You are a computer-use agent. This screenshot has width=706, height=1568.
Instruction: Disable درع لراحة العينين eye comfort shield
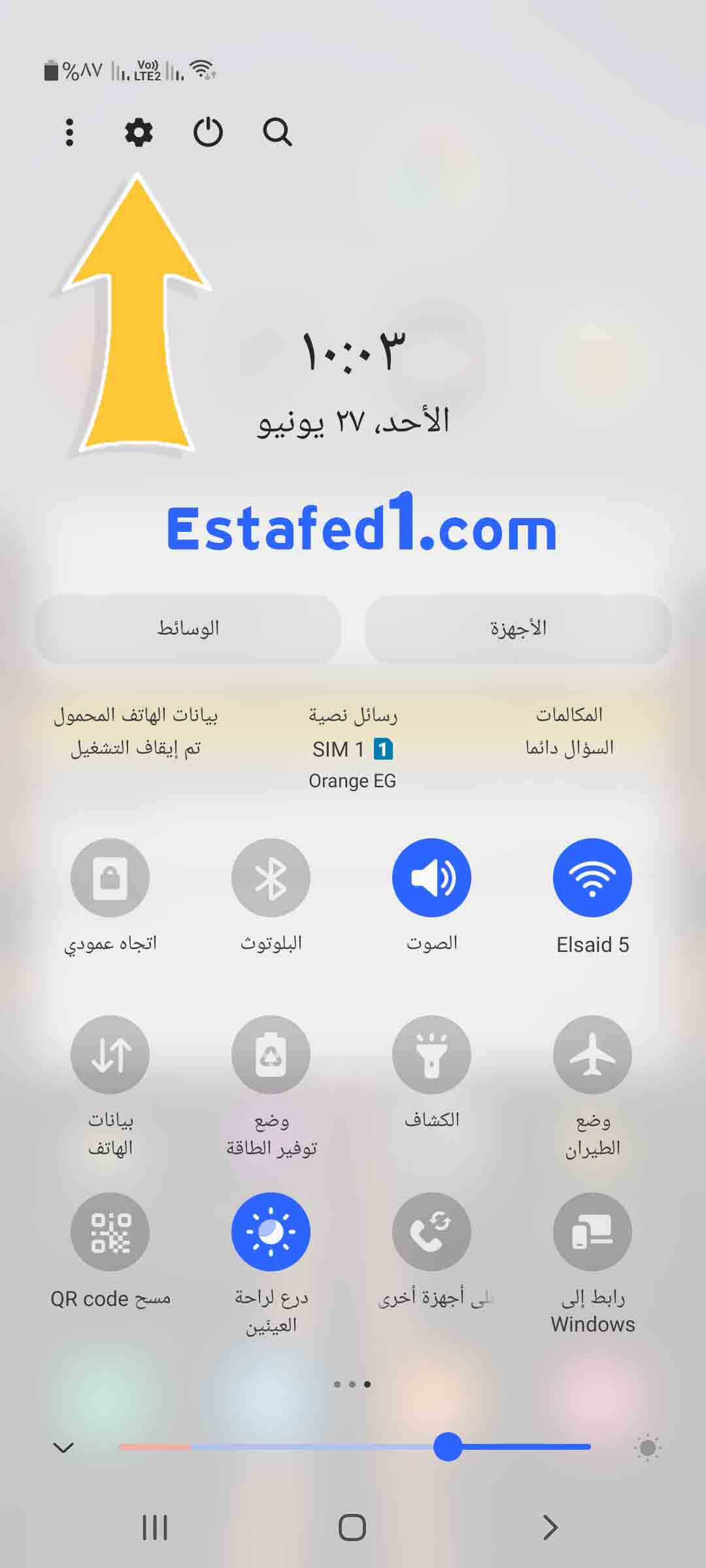pyautogui.click(x=271, y=1232)
